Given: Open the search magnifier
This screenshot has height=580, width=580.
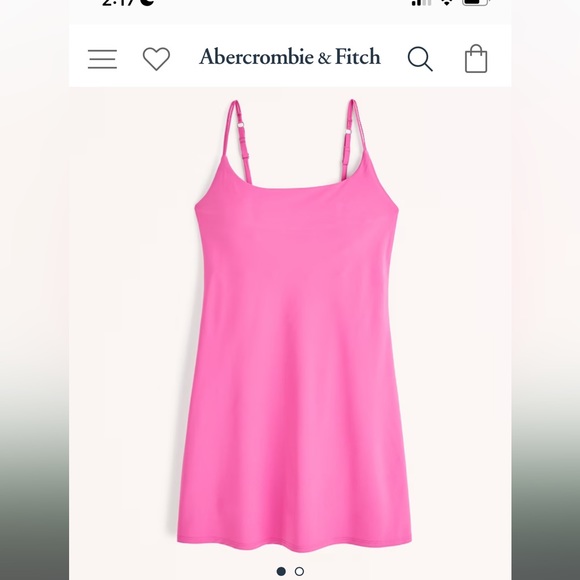Looking at the screenshot, I should 420,59.
